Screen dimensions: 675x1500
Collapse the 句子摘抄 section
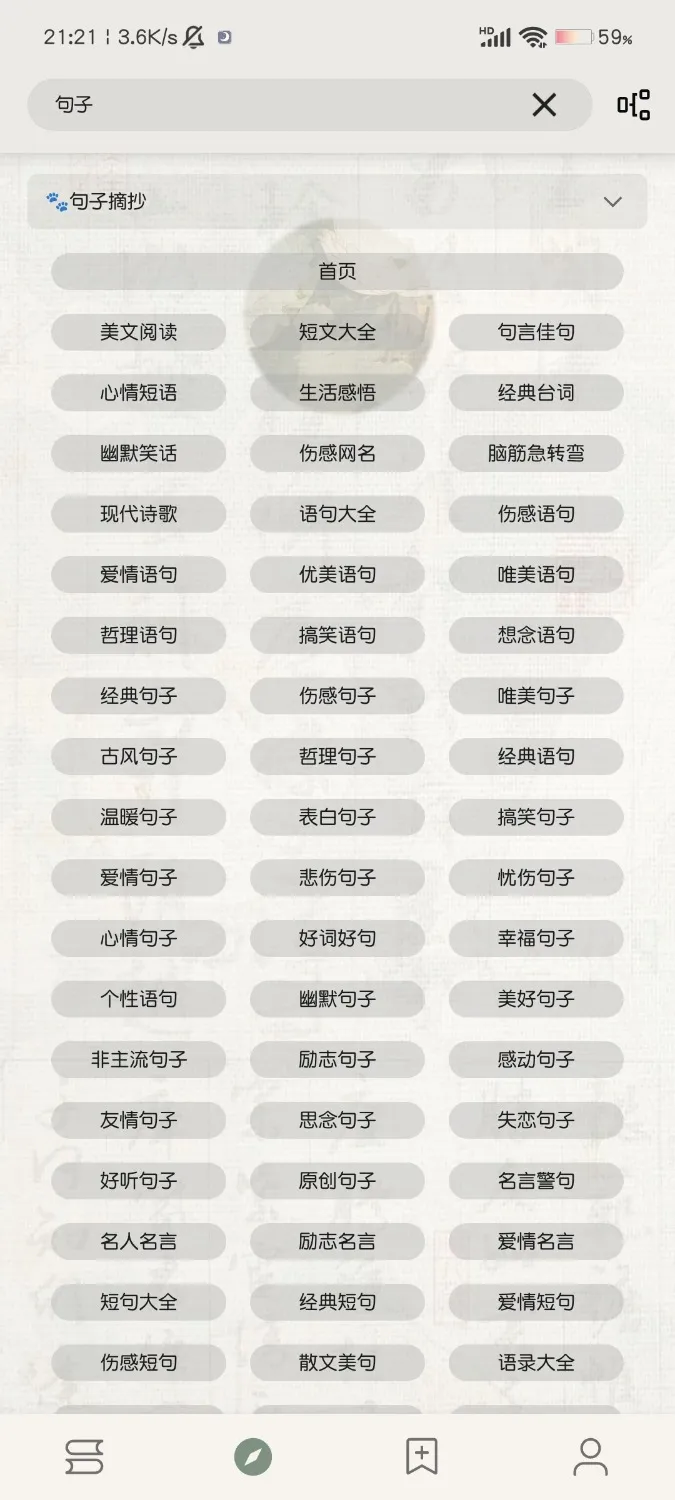pos(612,202)
